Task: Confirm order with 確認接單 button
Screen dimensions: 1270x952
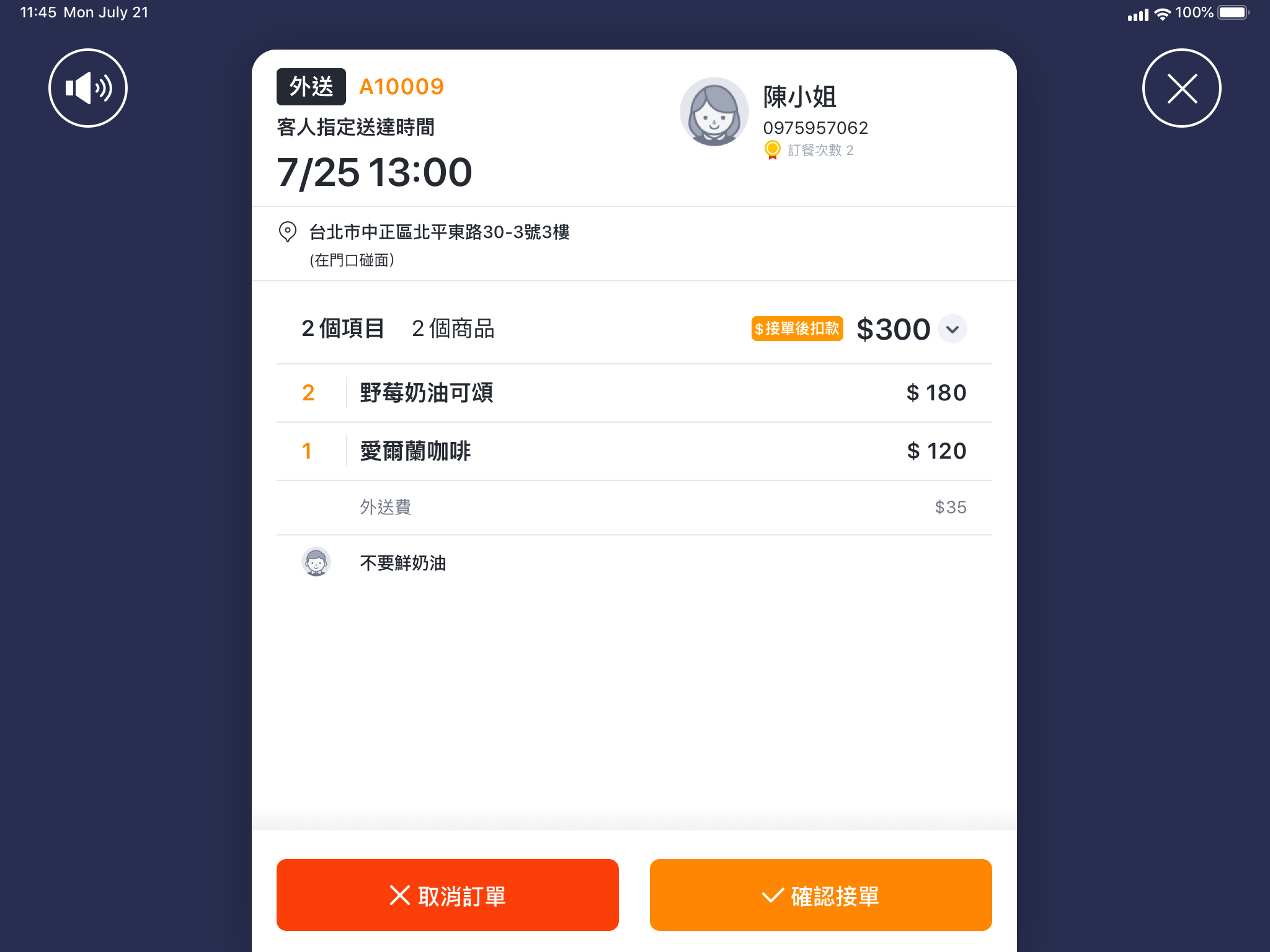Action: coord(820,895)
